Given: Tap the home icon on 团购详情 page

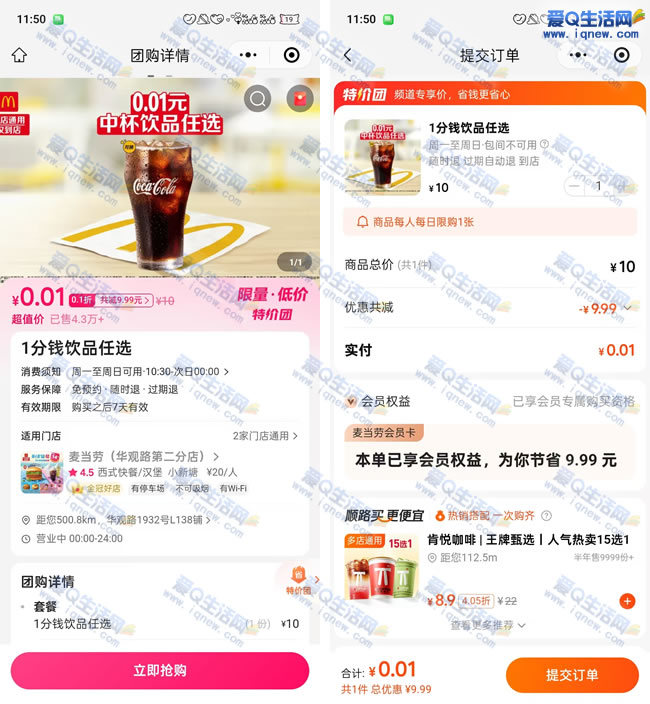Looking at the screenshot, I should click(19, 55).
